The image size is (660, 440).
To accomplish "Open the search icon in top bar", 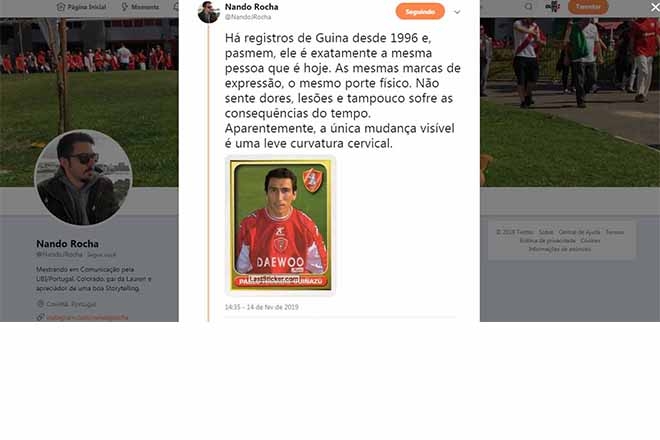I will click(x=528, y=7).
